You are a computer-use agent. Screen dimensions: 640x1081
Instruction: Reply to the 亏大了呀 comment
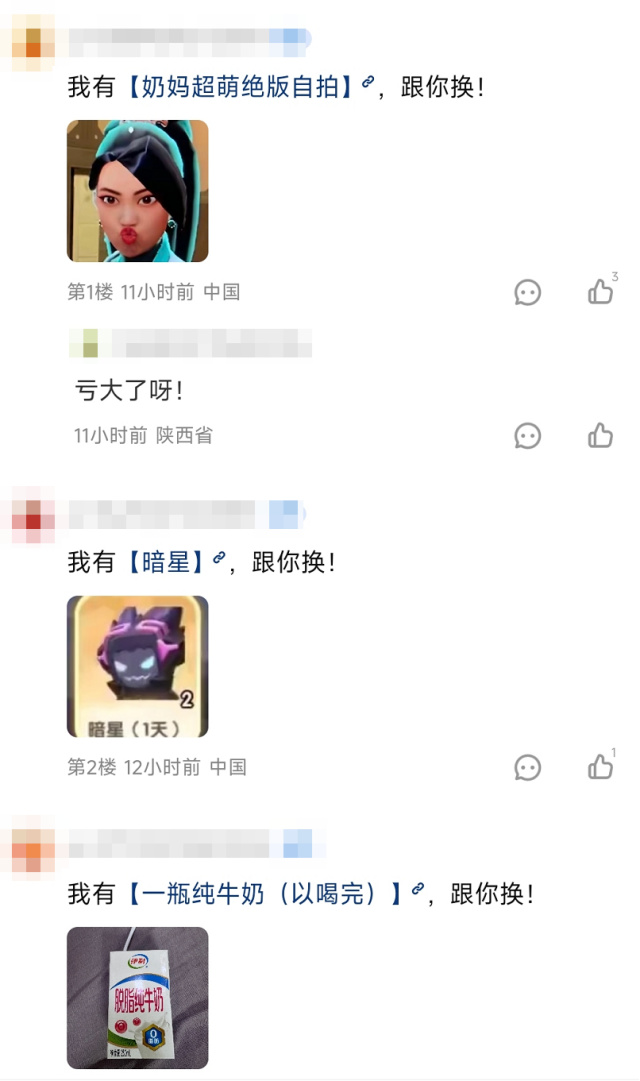tap(527, 436)
